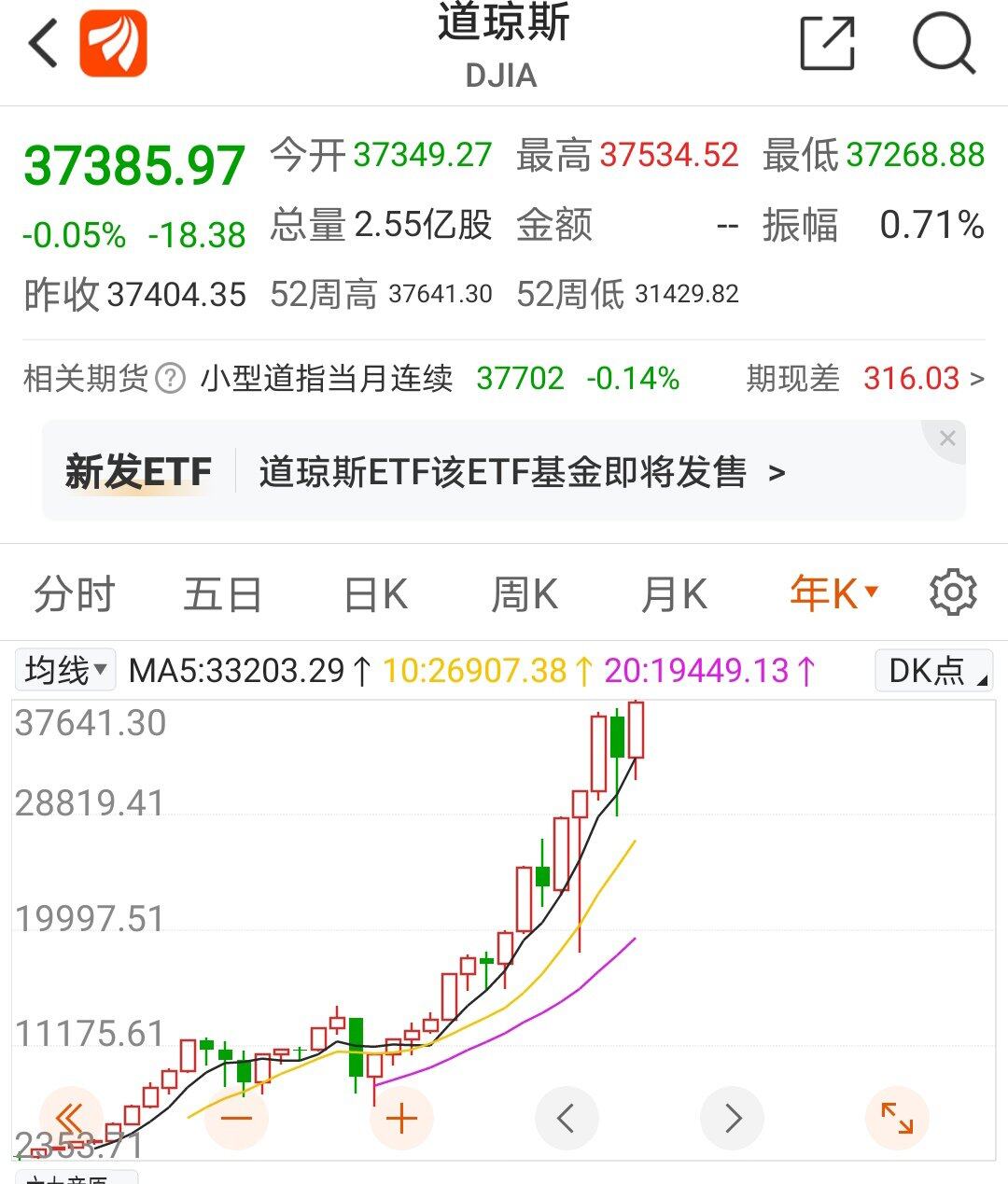Share the Dow Jones page
Image resolution: width=1008 pixels, height=1184 pixels.
coord(828,44)
